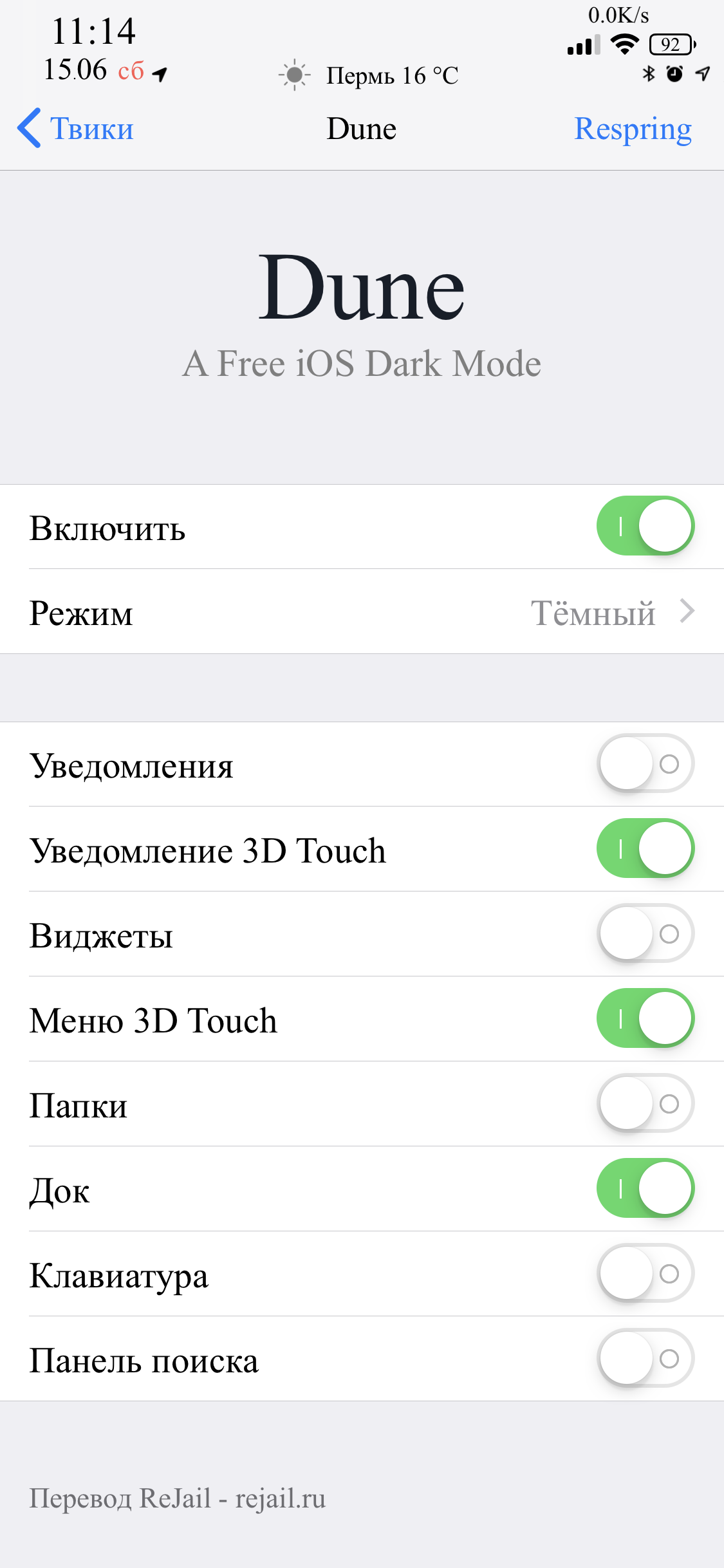Enable dark mode for Папки
The height and width of the screenshot is (1568, 724).
[645, 1104]
